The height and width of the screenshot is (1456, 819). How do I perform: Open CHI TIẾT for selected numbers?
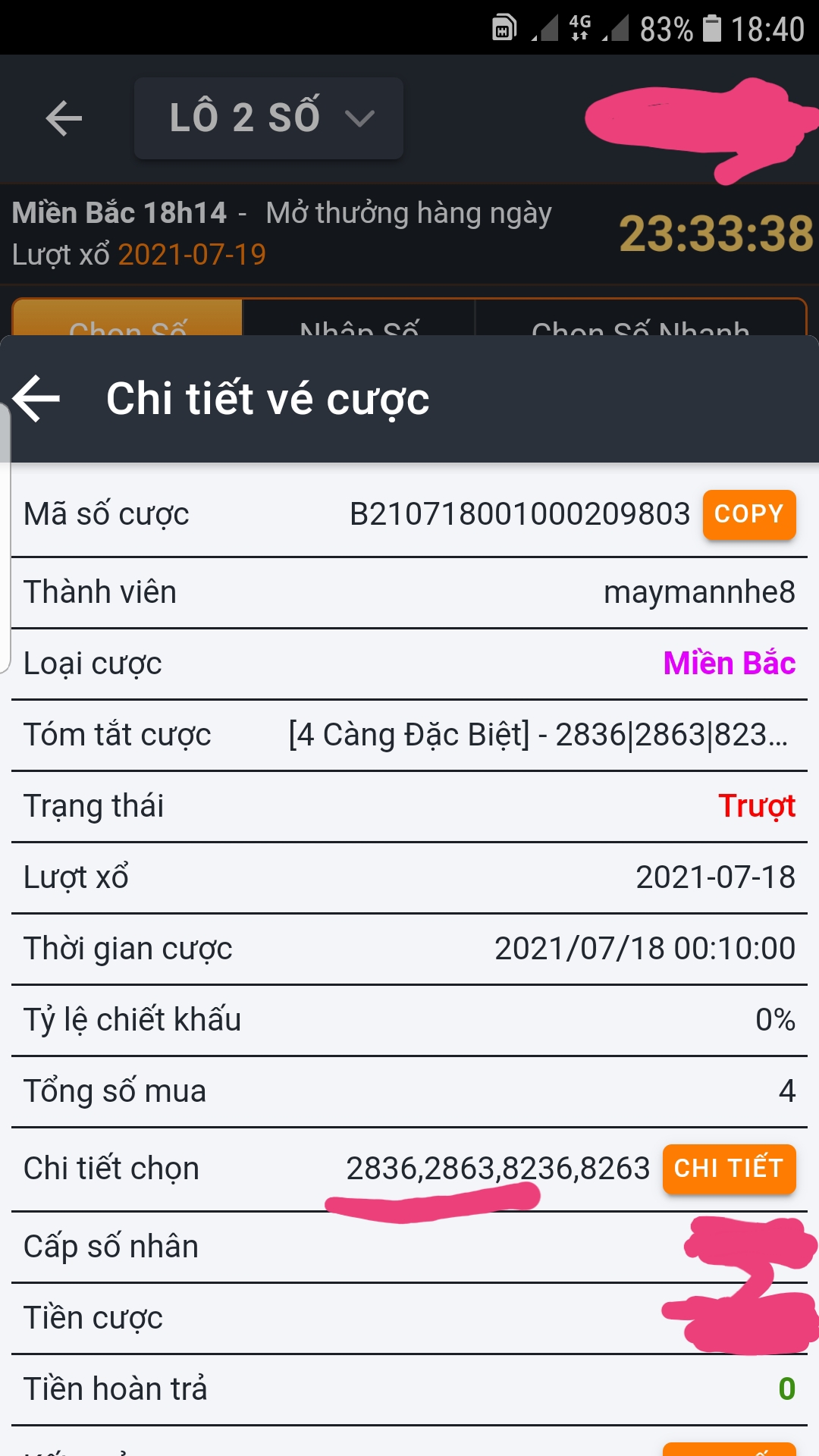(729, 1169)
